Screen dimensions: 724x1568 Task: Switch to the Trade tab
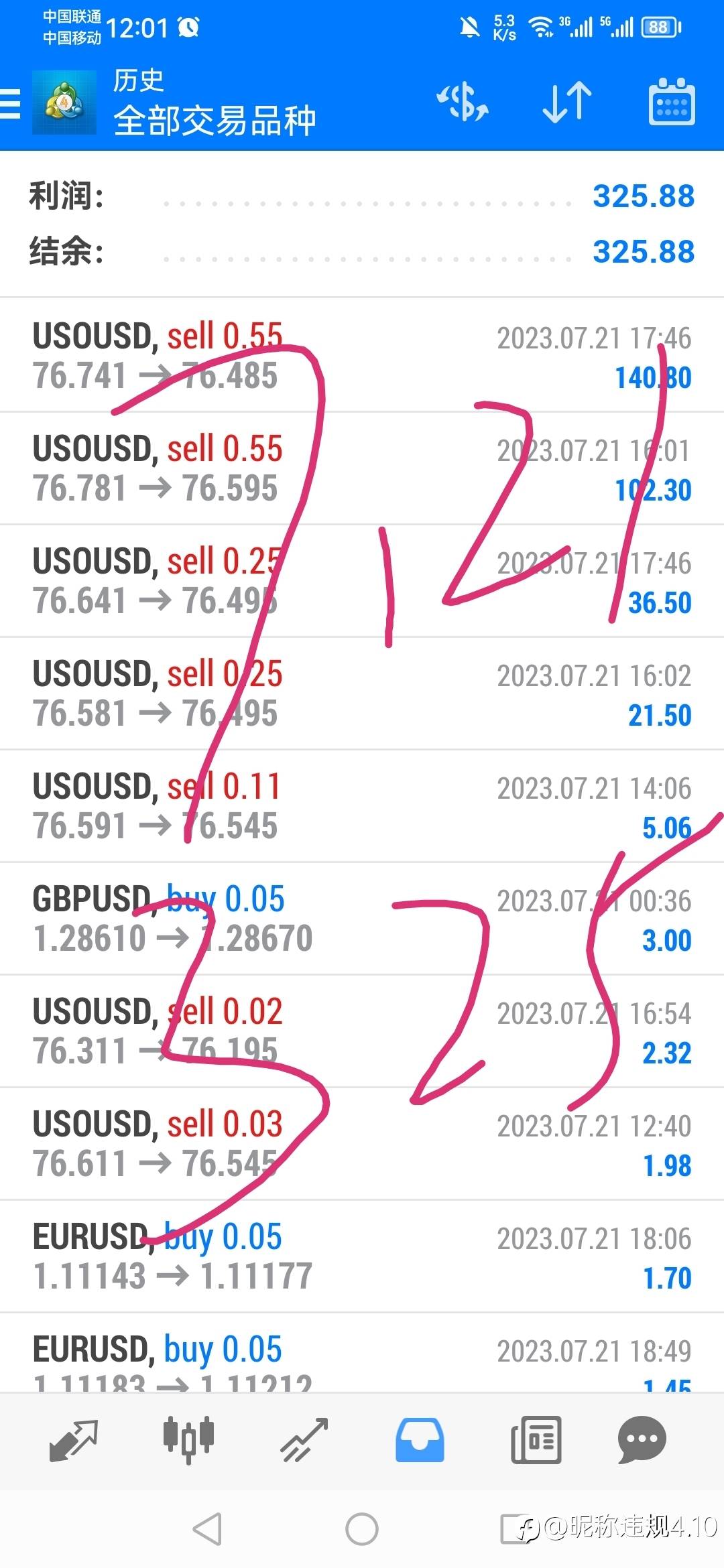[x=304, y=1439]
